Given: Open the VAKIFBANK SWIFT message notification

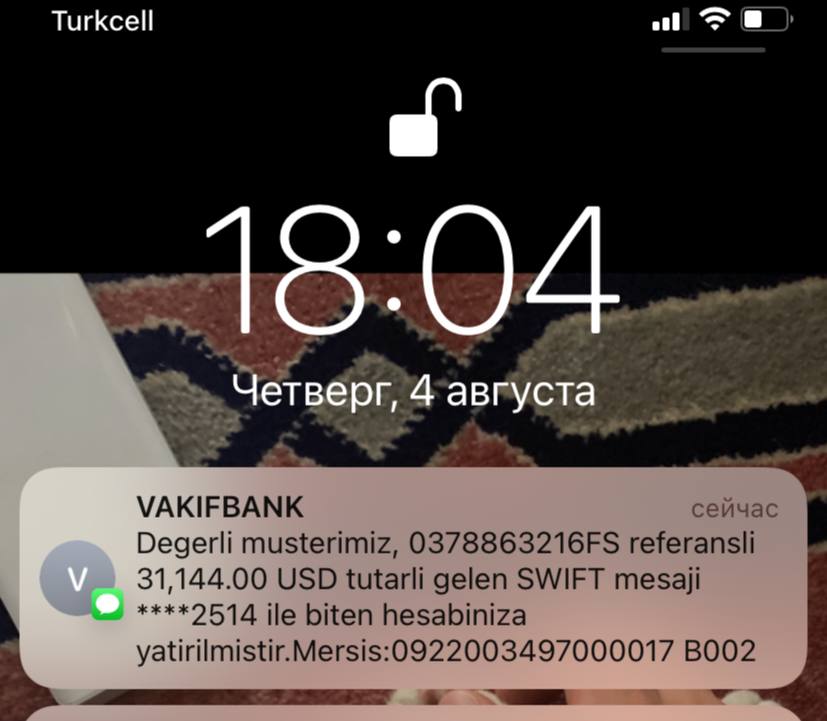Looking at the screenshot, I should pos(413,580).
